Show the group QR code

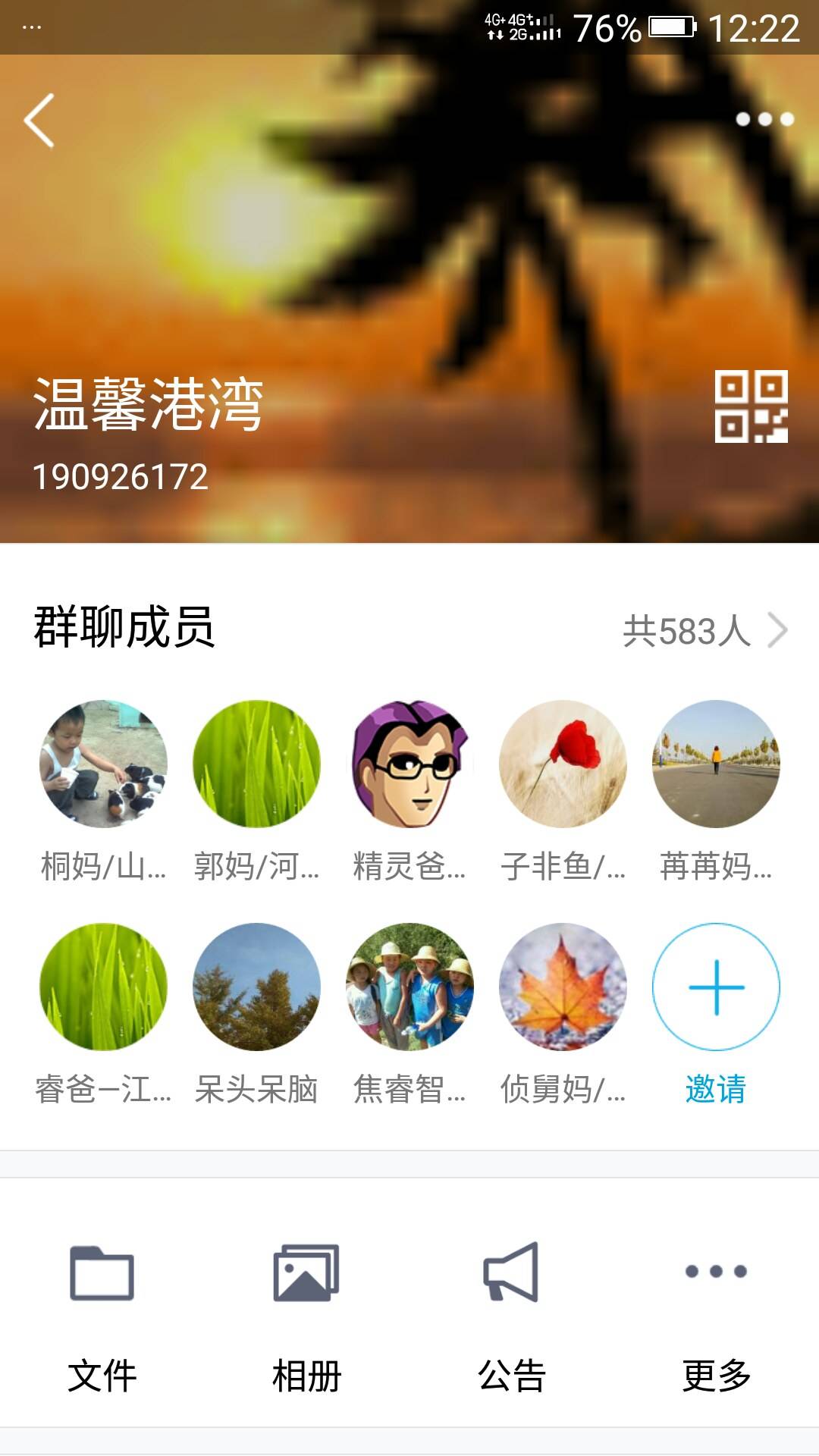[751, 406]
